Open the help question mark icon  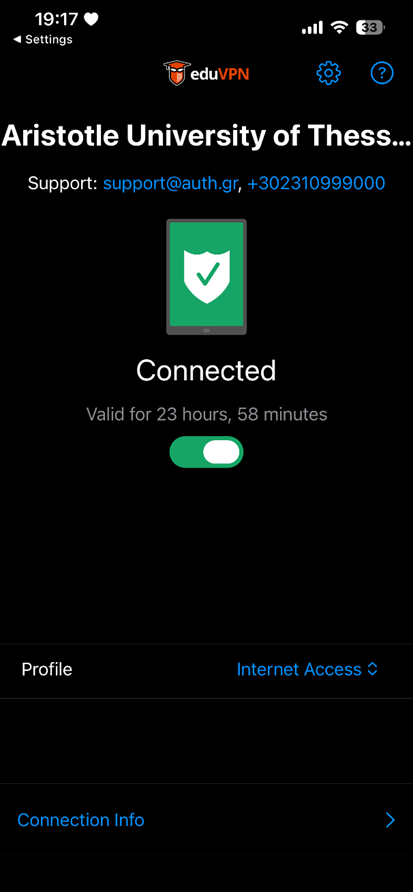tap(382, 73)
